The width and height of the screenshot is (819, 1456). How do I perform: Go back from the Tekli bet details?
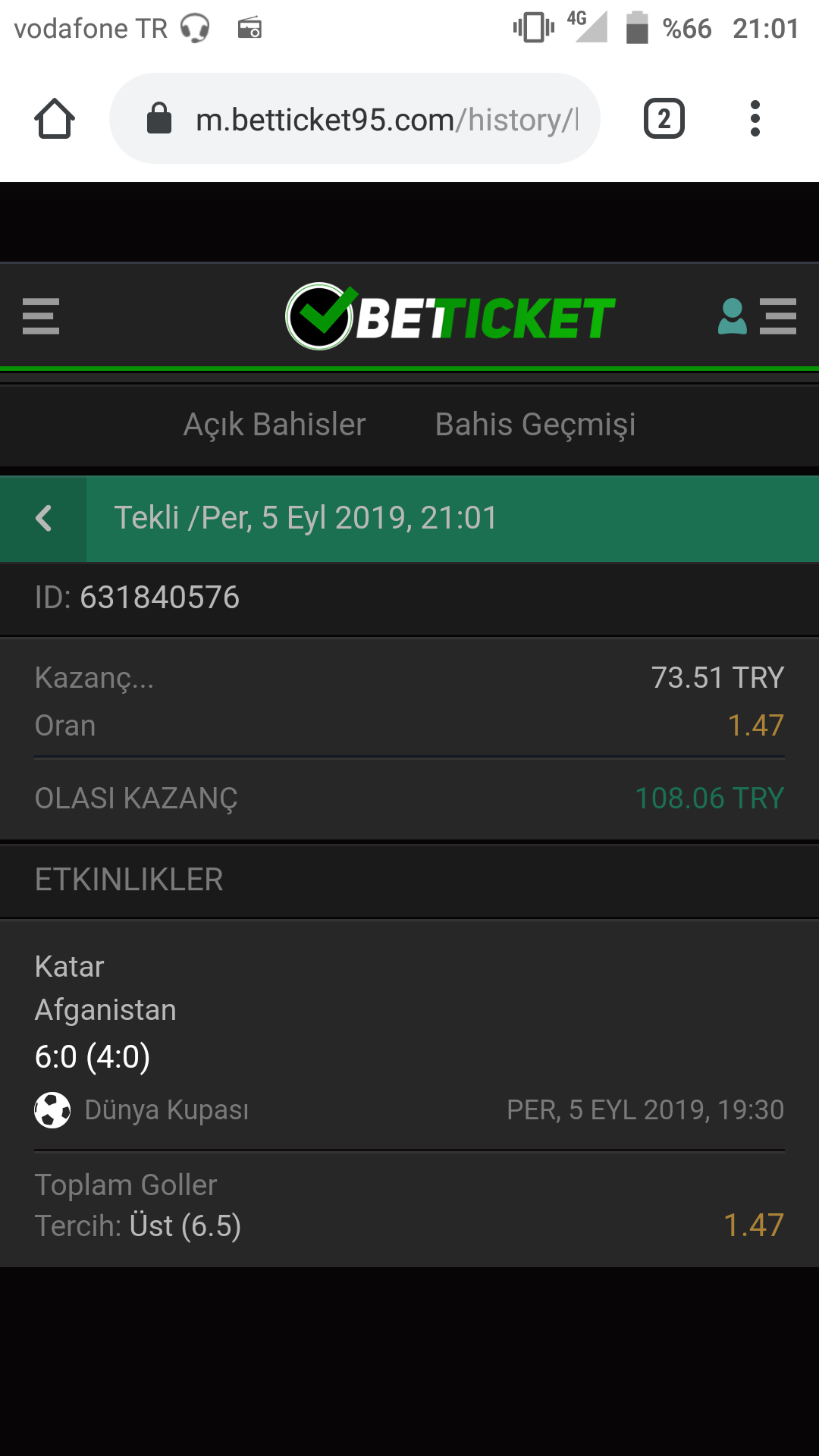pos(44,519)
